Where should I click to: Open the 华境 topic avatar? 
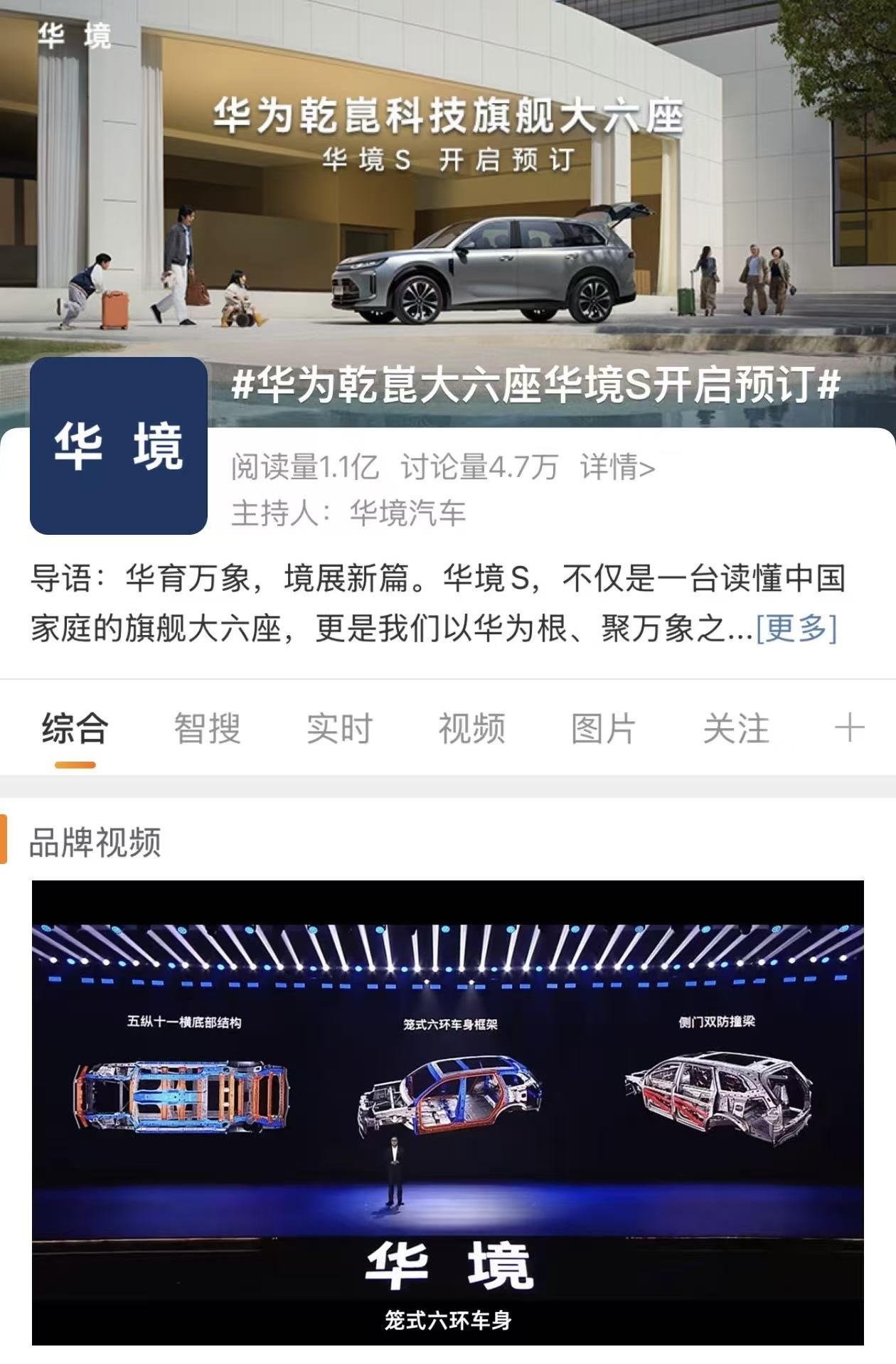[x=119, y=446]
